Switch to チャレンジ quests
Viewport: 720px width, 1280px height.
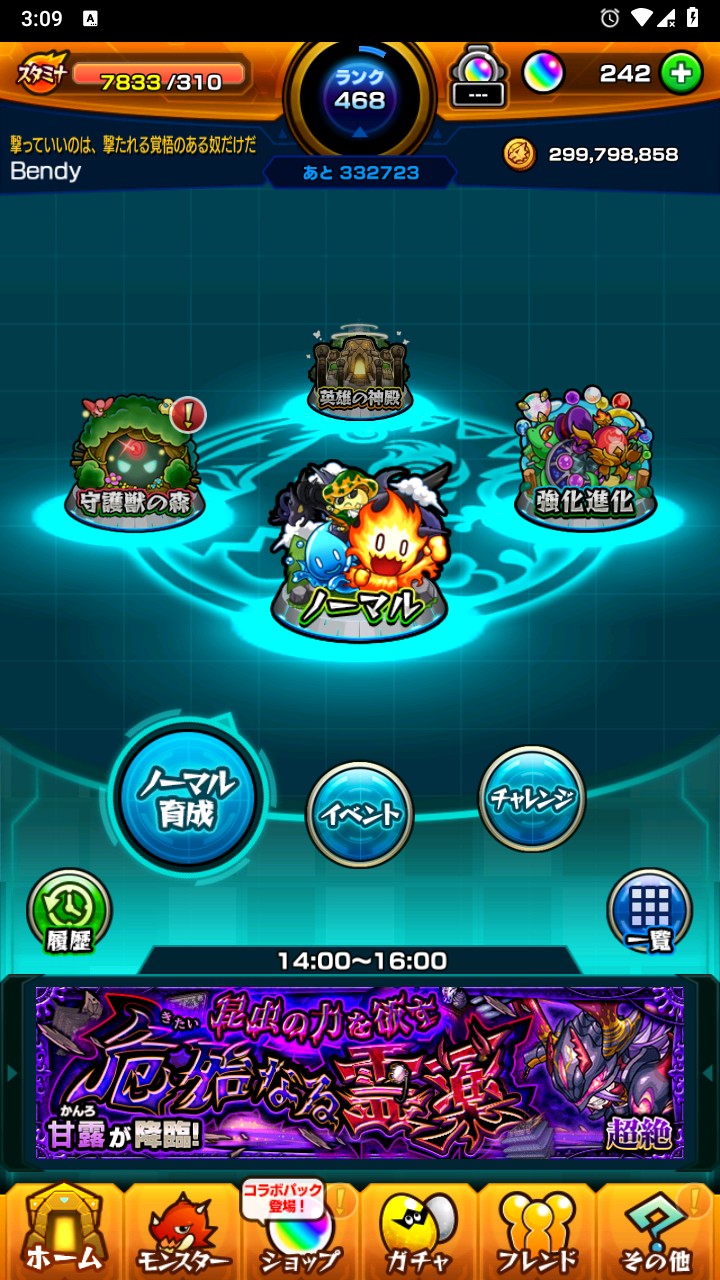point(531,798)
